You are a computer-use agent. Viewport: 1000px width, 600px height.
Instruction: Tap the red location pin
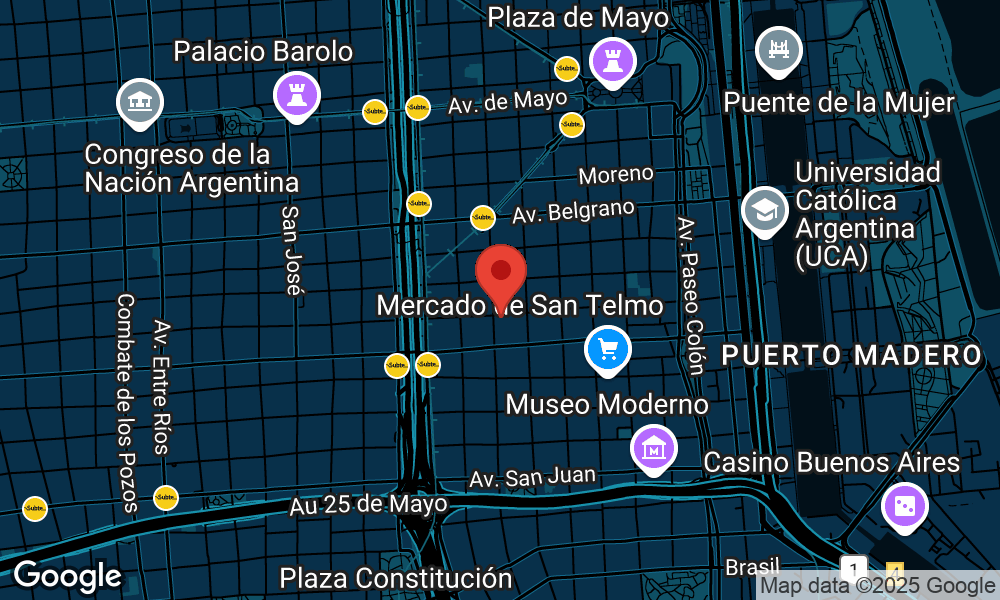tap(501, 271)
